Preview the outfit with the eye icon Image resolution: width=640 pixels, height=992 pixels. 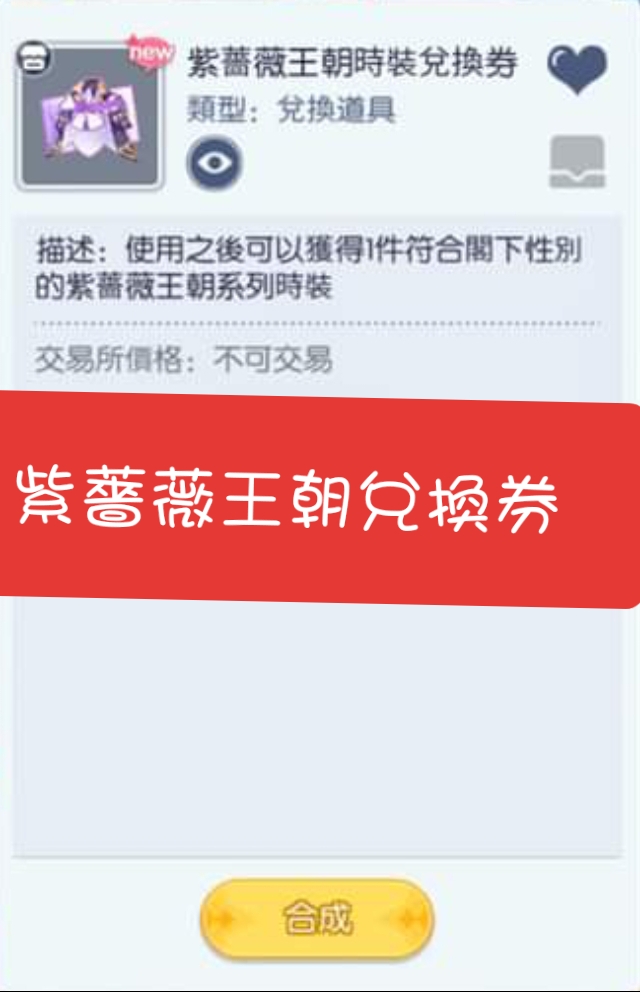214,161
